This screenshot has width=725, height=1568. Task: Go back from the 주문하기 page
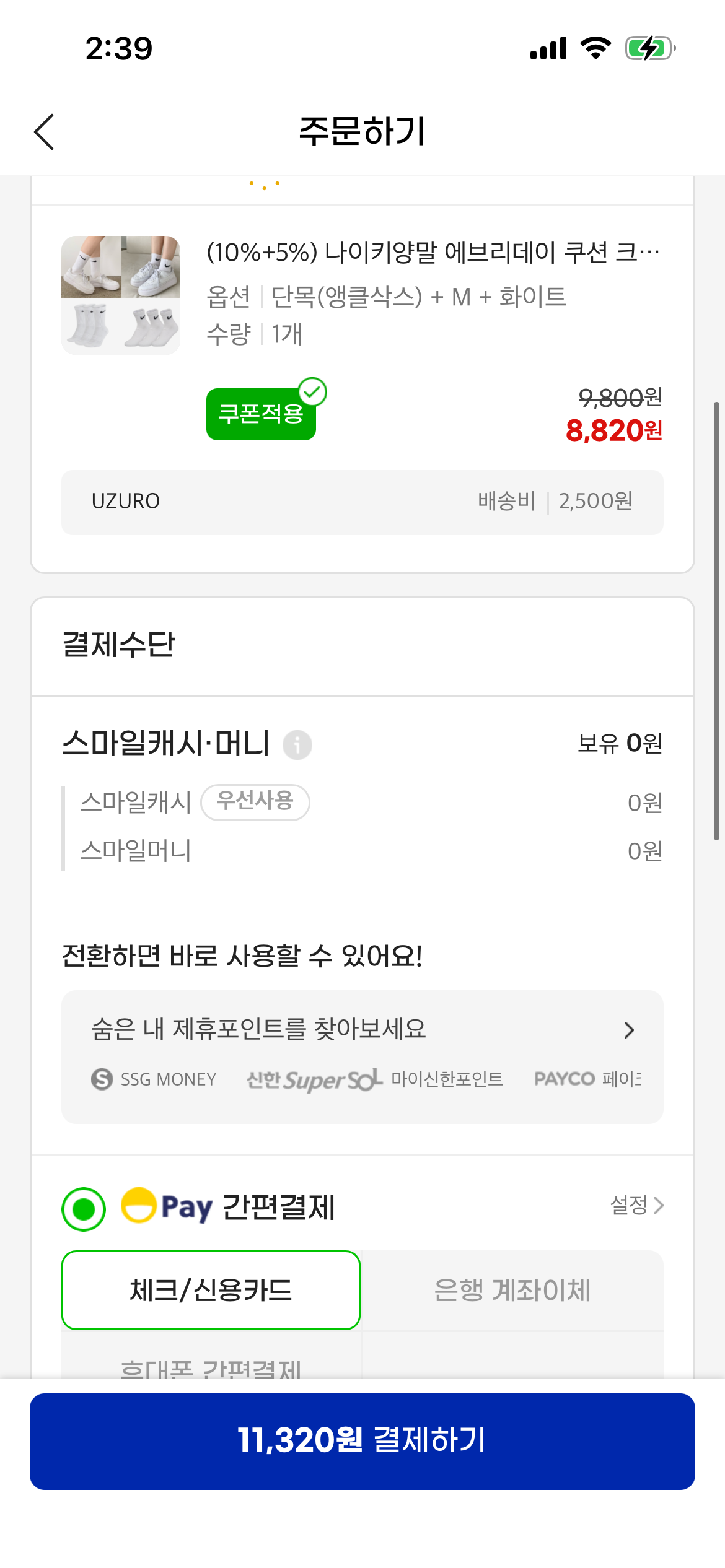tap(45, 132)
